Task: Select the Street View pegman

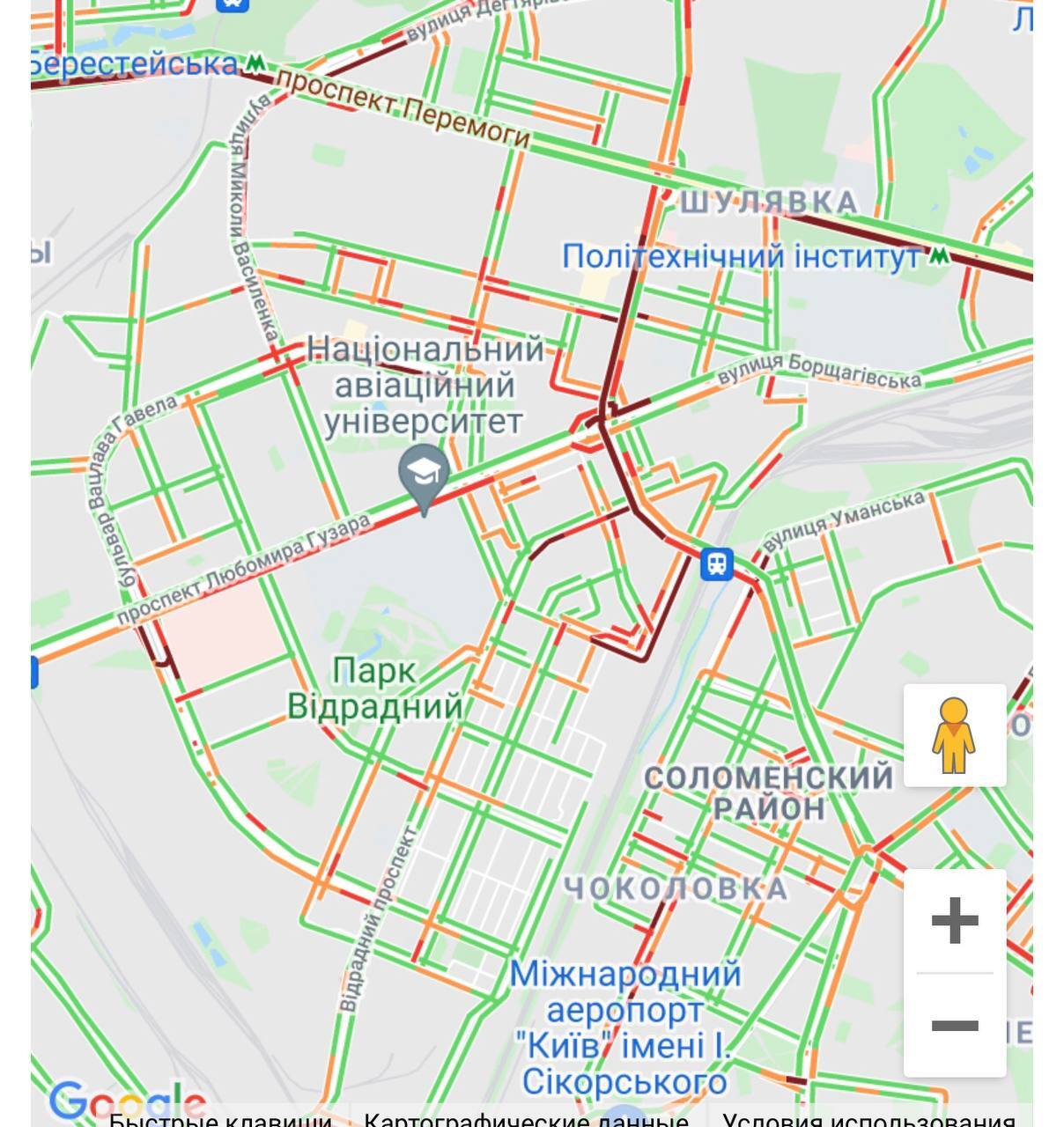Action: (x=954, y=735)
